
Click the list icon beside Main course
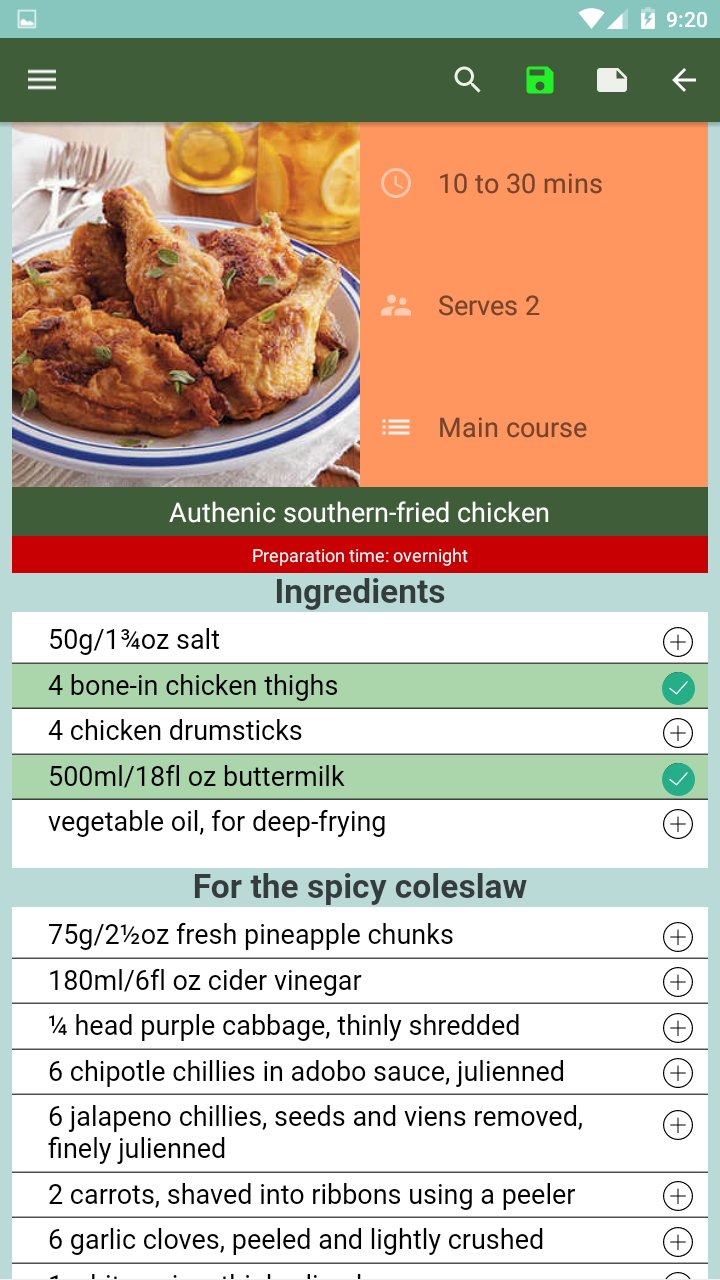pyautogui.click(x=396, y=427)
